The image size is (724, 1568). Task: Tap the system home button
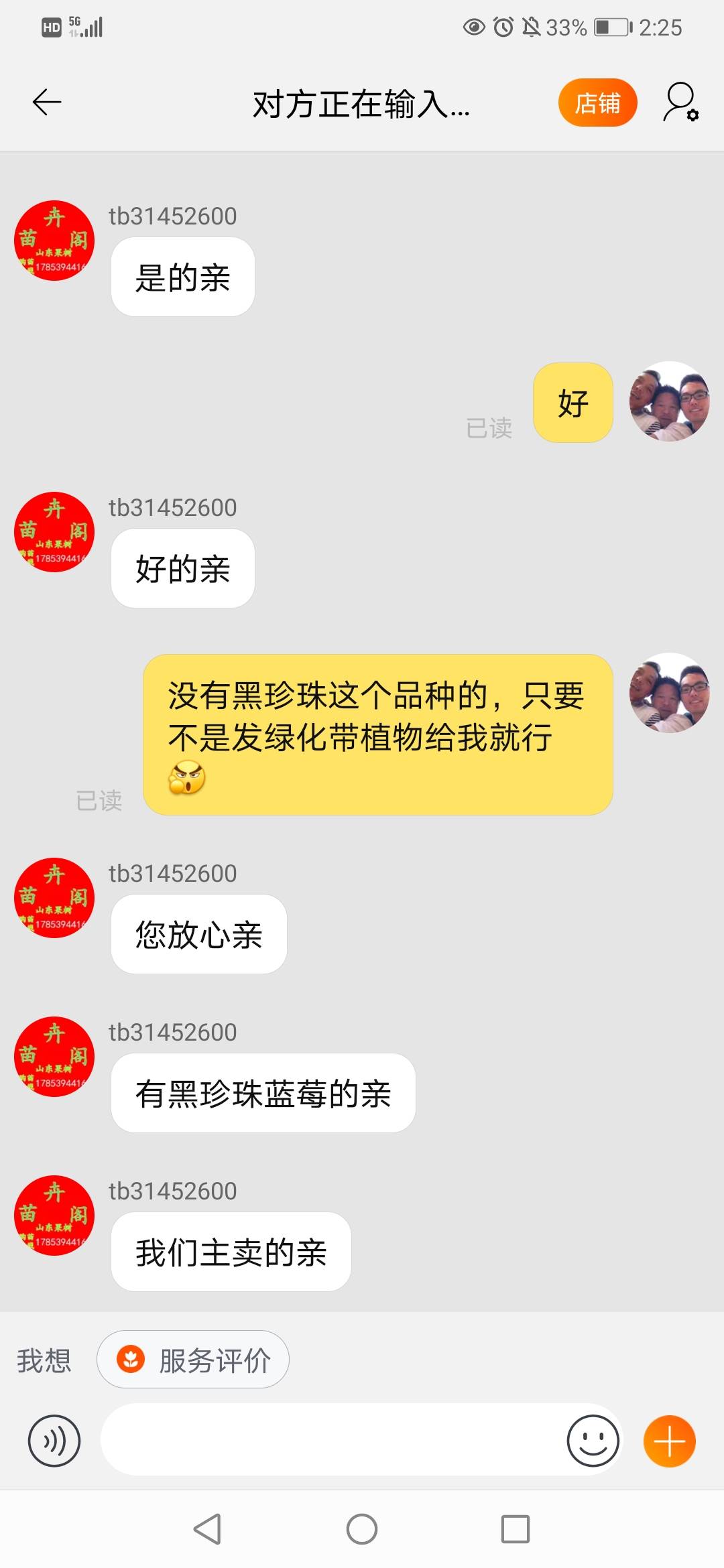click(362, 1529)
